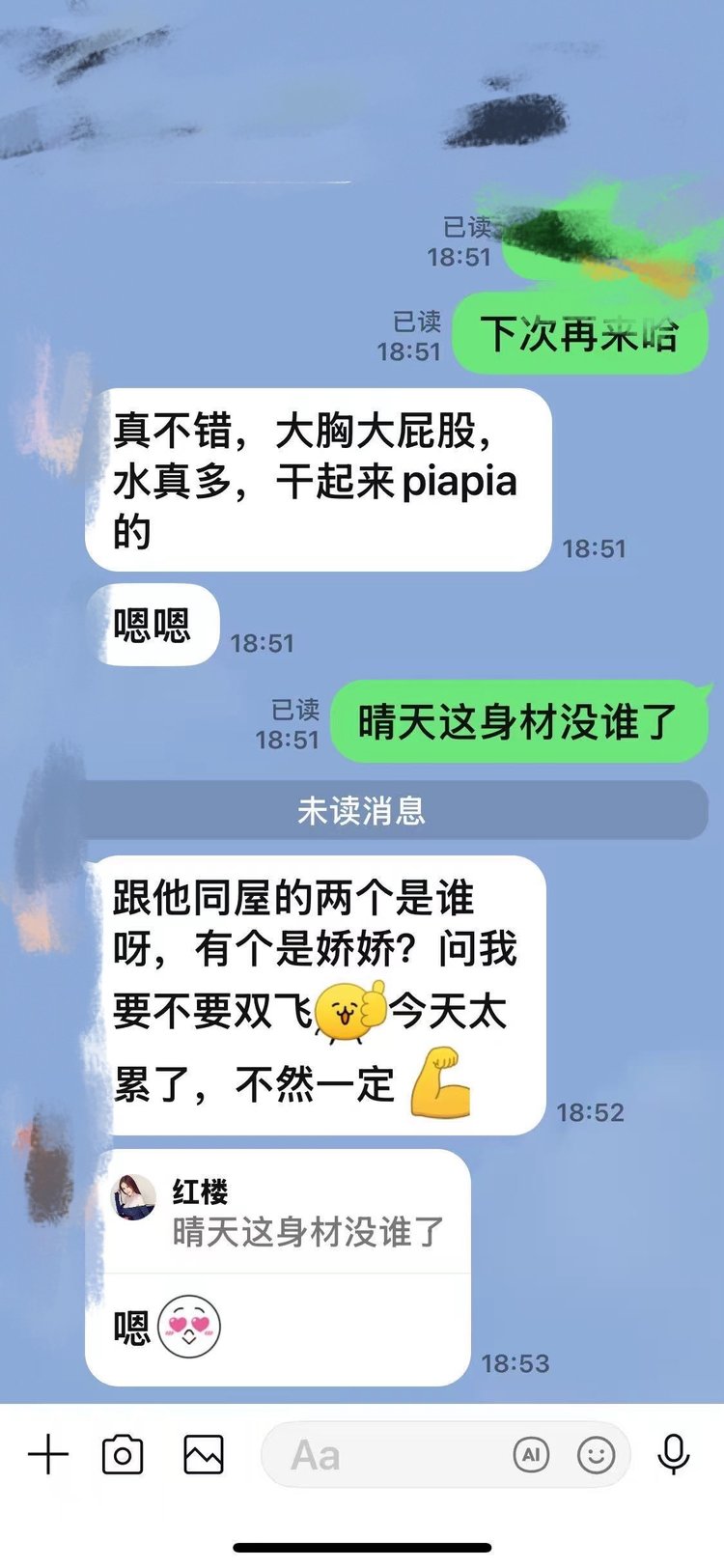
Task: Start a voice message with the microphone
Action: (x=674, y=1454)
